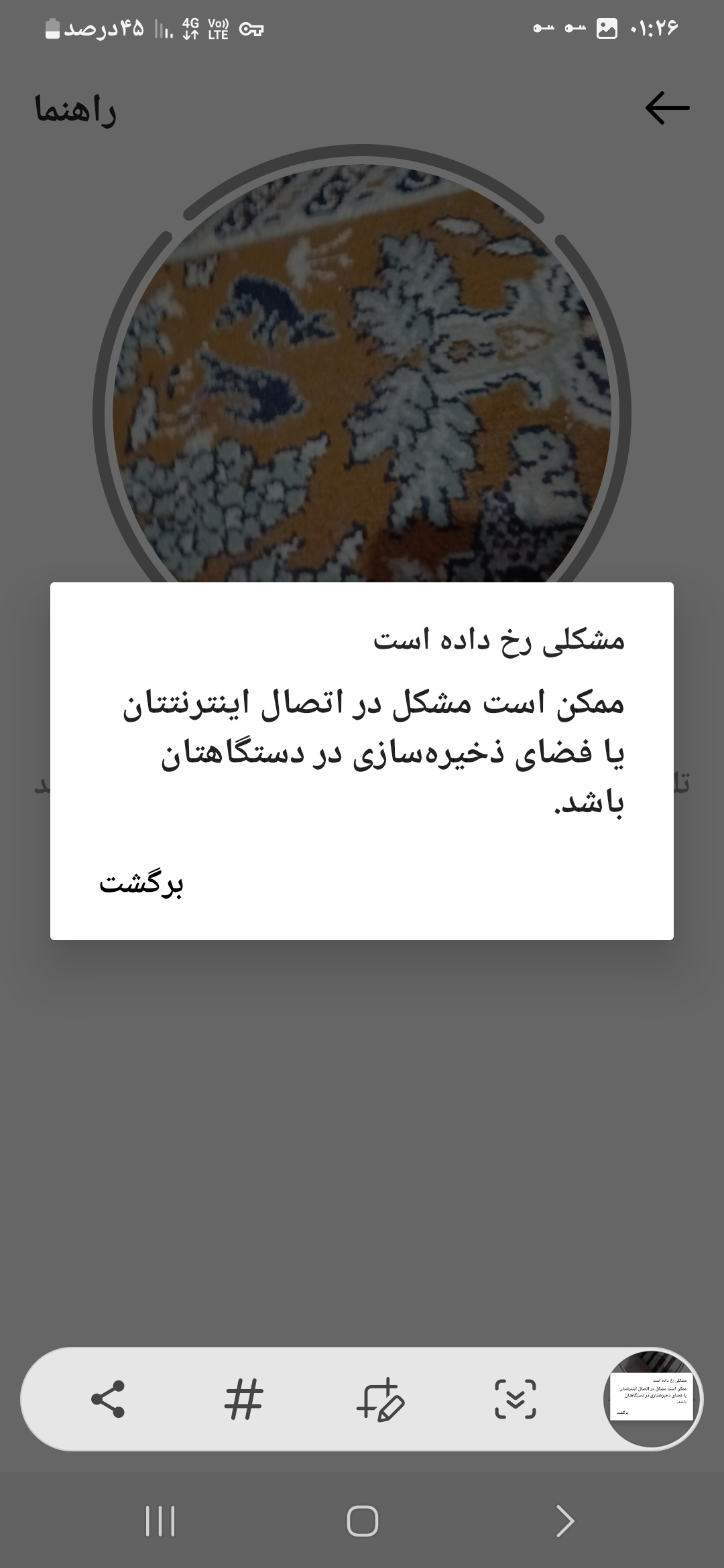Add hashtag tags to the screenshot

[x=244, y=1399]
